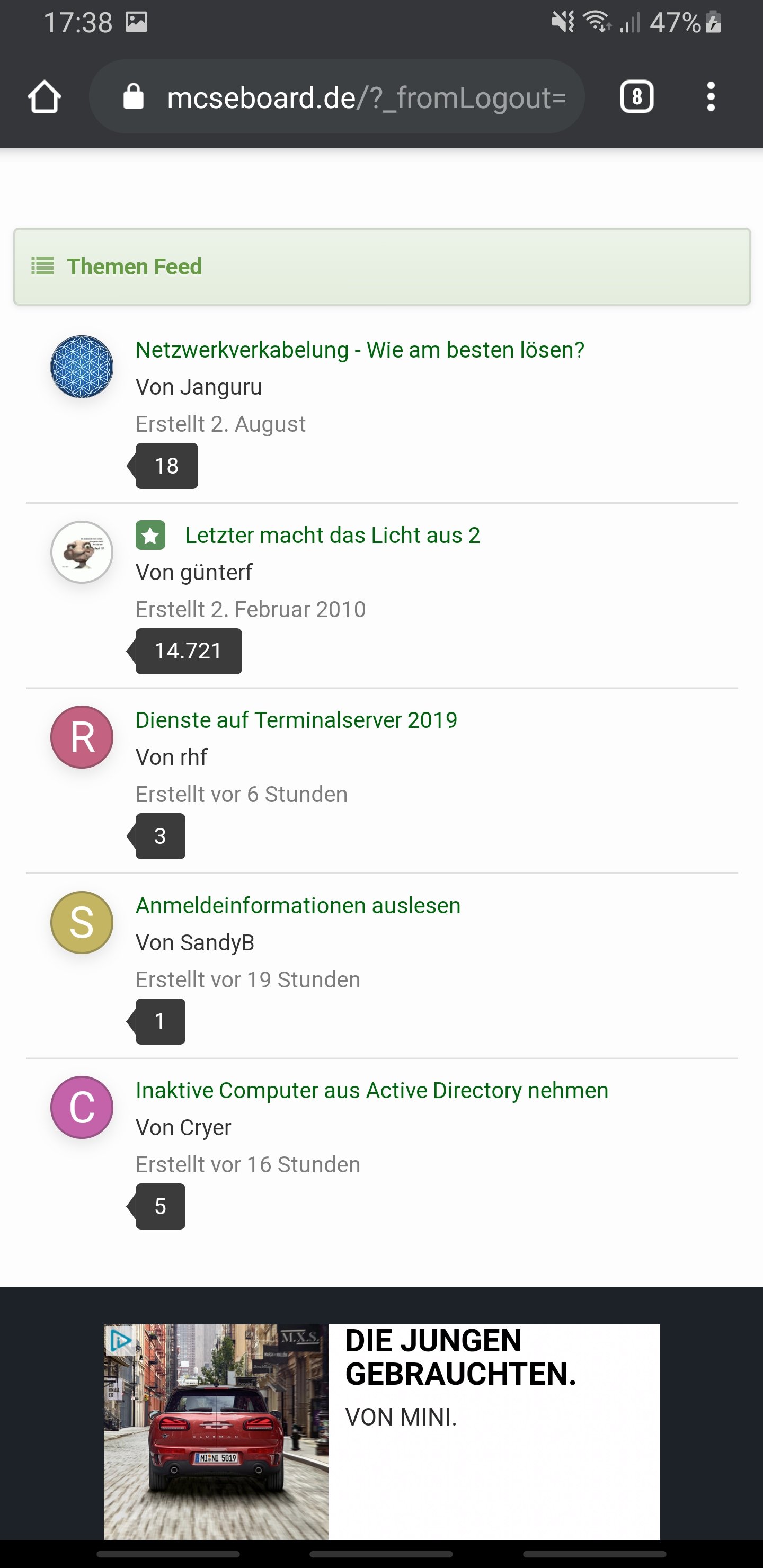Go to the browser home page
The width and height of the screenshot is (763, 1568).
click(45, 97)
